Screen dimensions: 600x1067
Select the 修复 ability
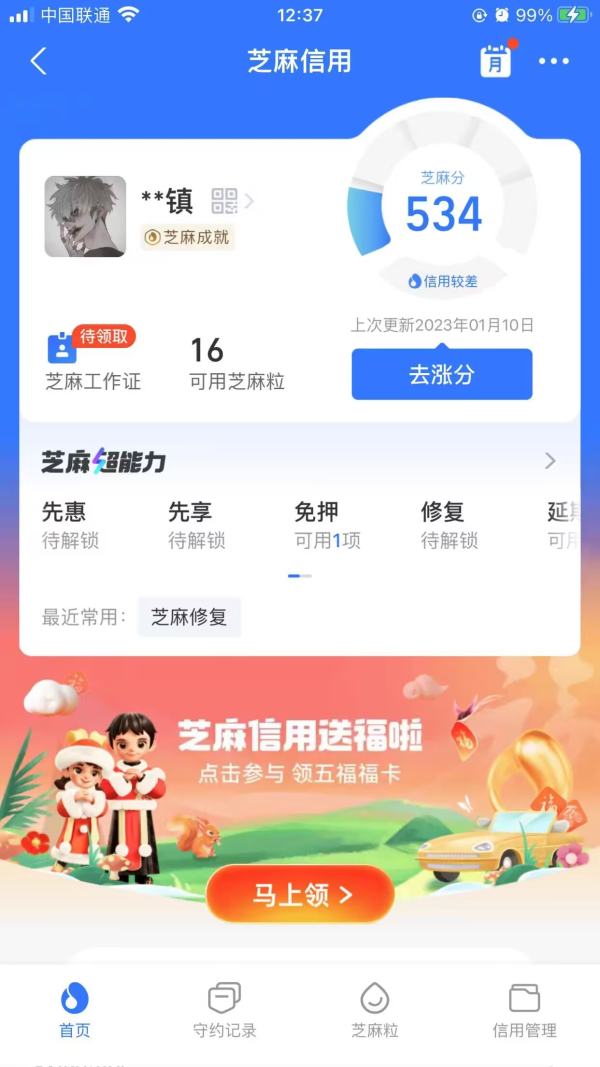pos(449,525)
